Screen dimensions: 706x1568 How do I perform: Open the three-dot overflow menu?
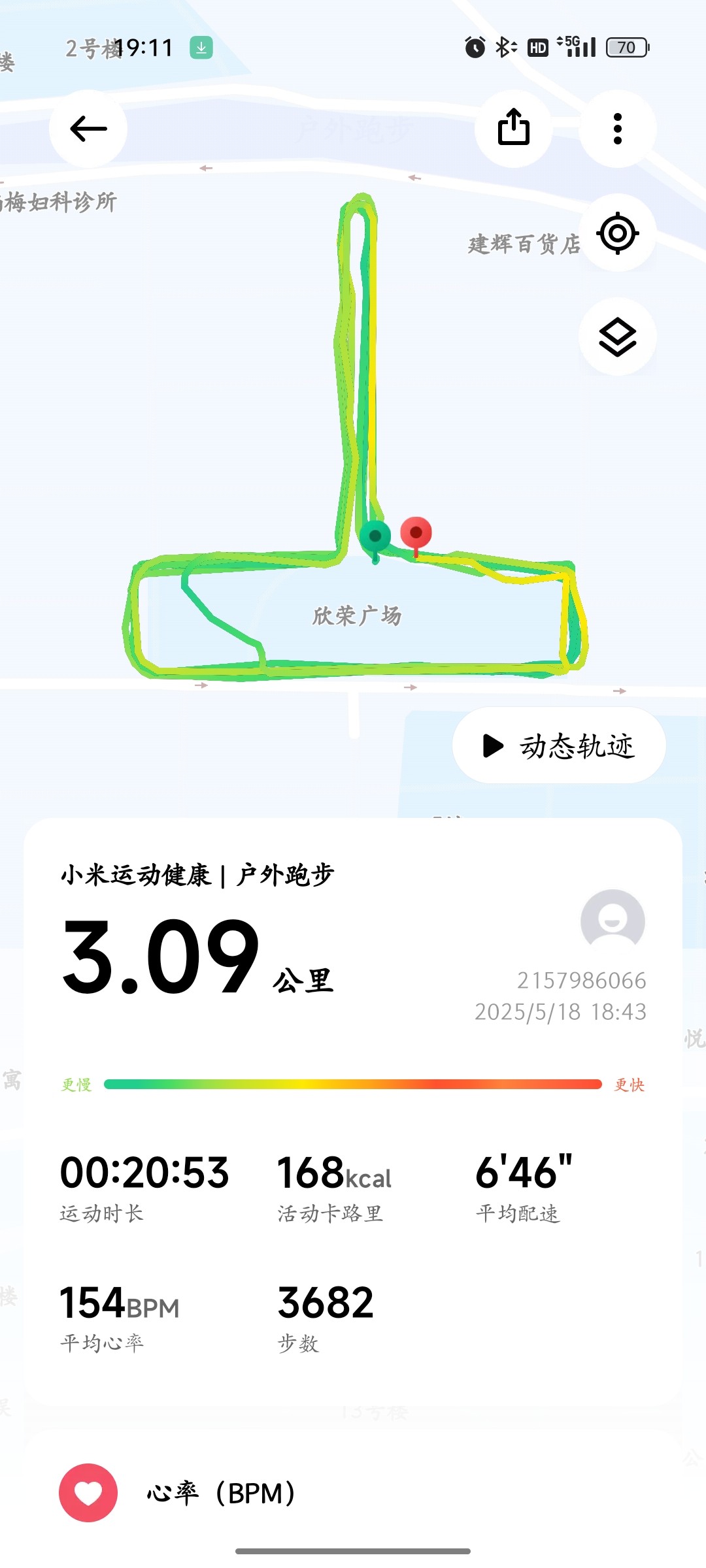tap(618, 129)
